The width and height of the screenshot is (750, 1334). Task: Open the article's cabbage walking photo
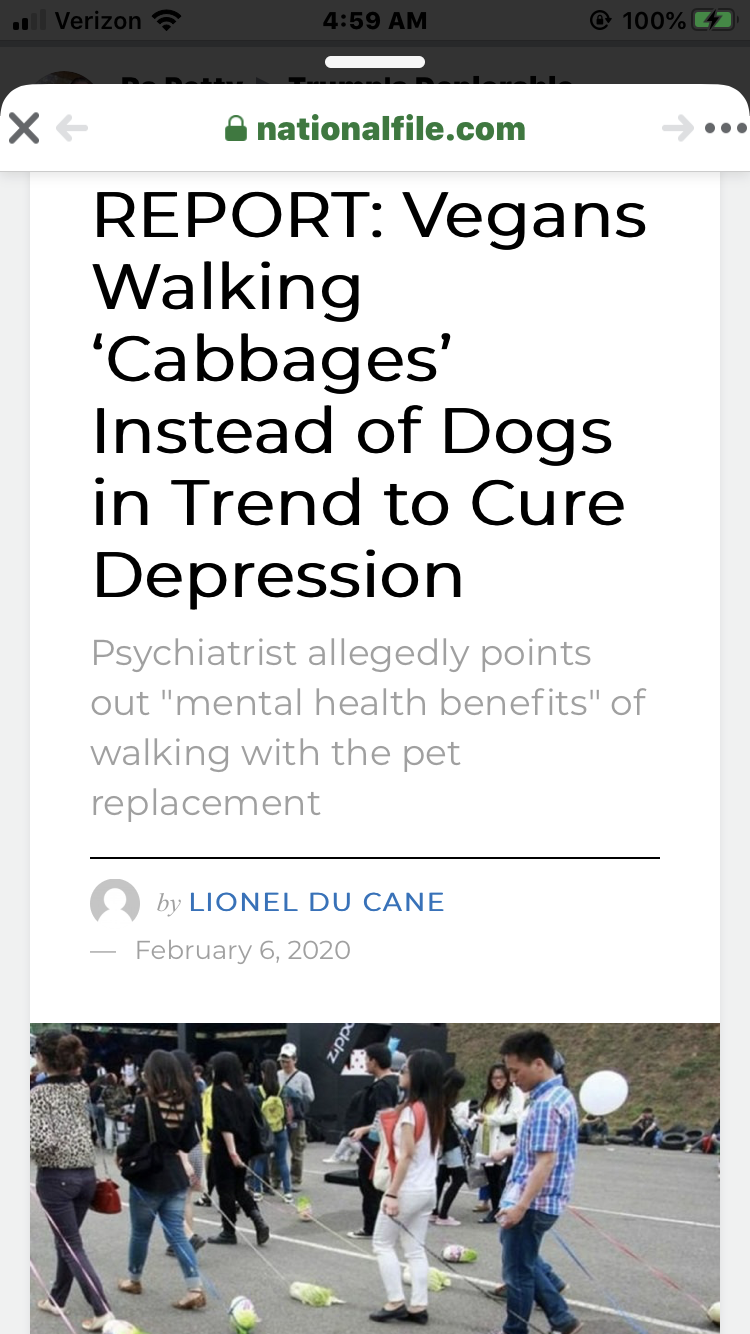pyautogui.click(x=375, y=1178)
